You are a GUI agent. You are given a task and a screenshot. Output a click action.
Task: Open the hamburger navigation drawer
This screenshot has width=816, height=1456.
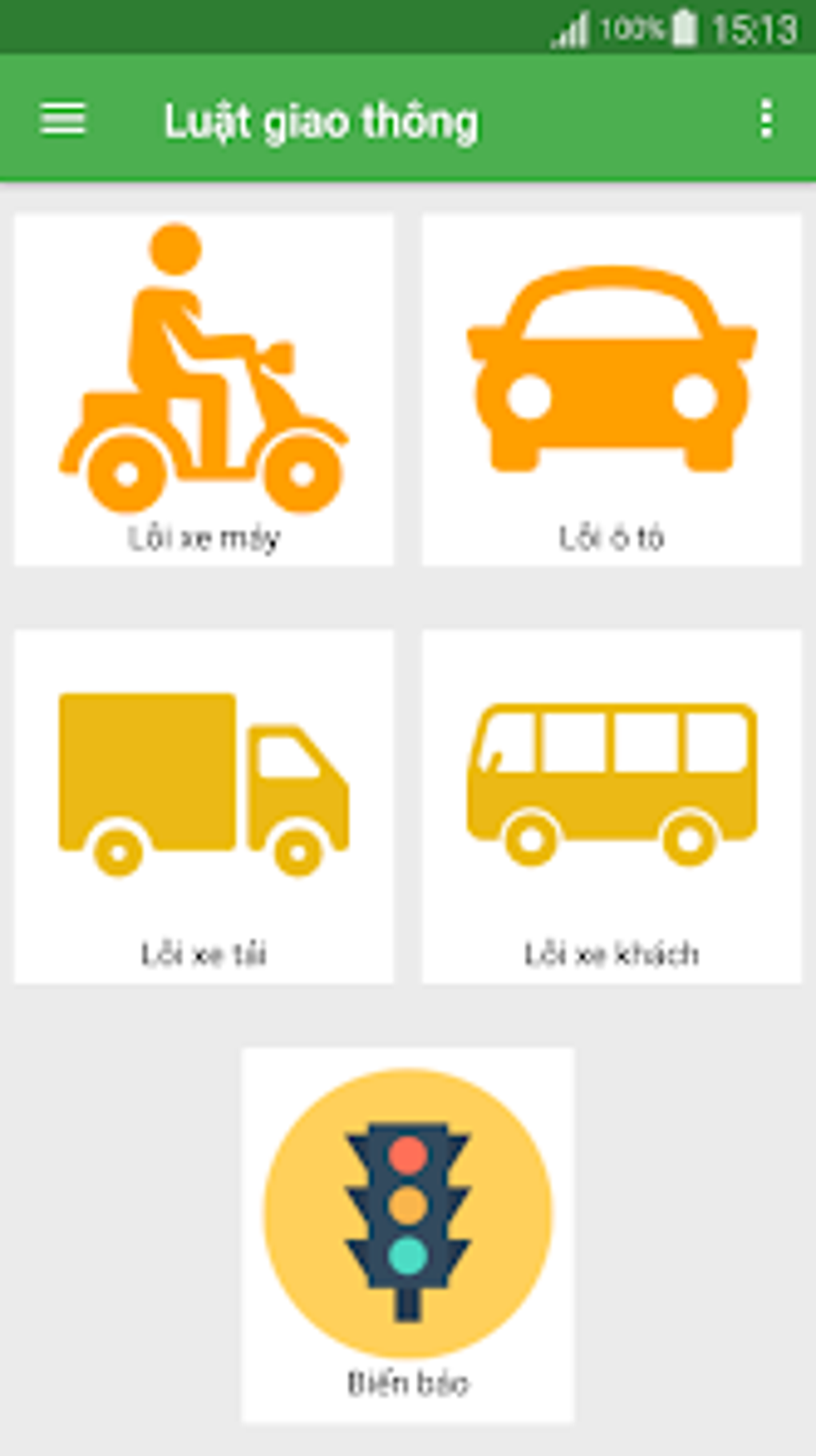(x=62, y=120)
